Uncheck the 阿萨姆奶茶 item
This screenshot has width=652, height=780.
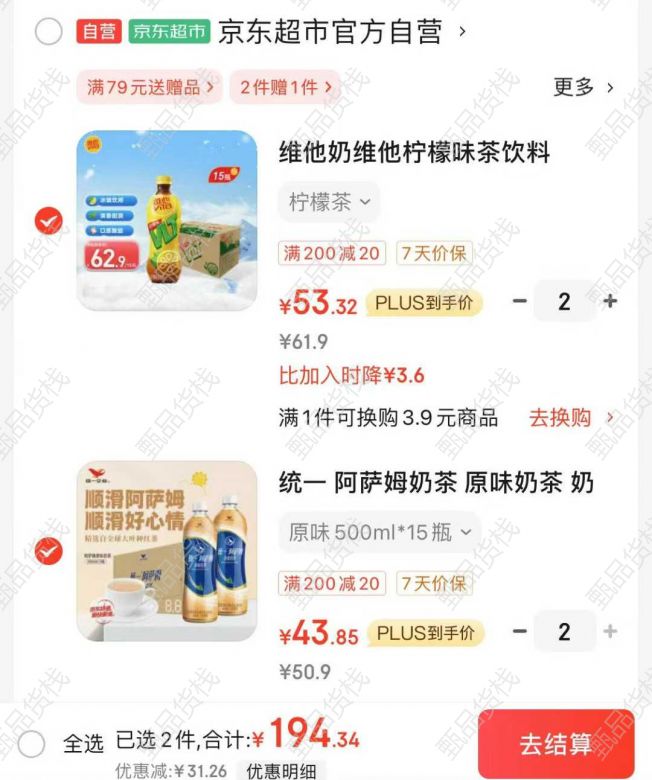click(48, 550)
